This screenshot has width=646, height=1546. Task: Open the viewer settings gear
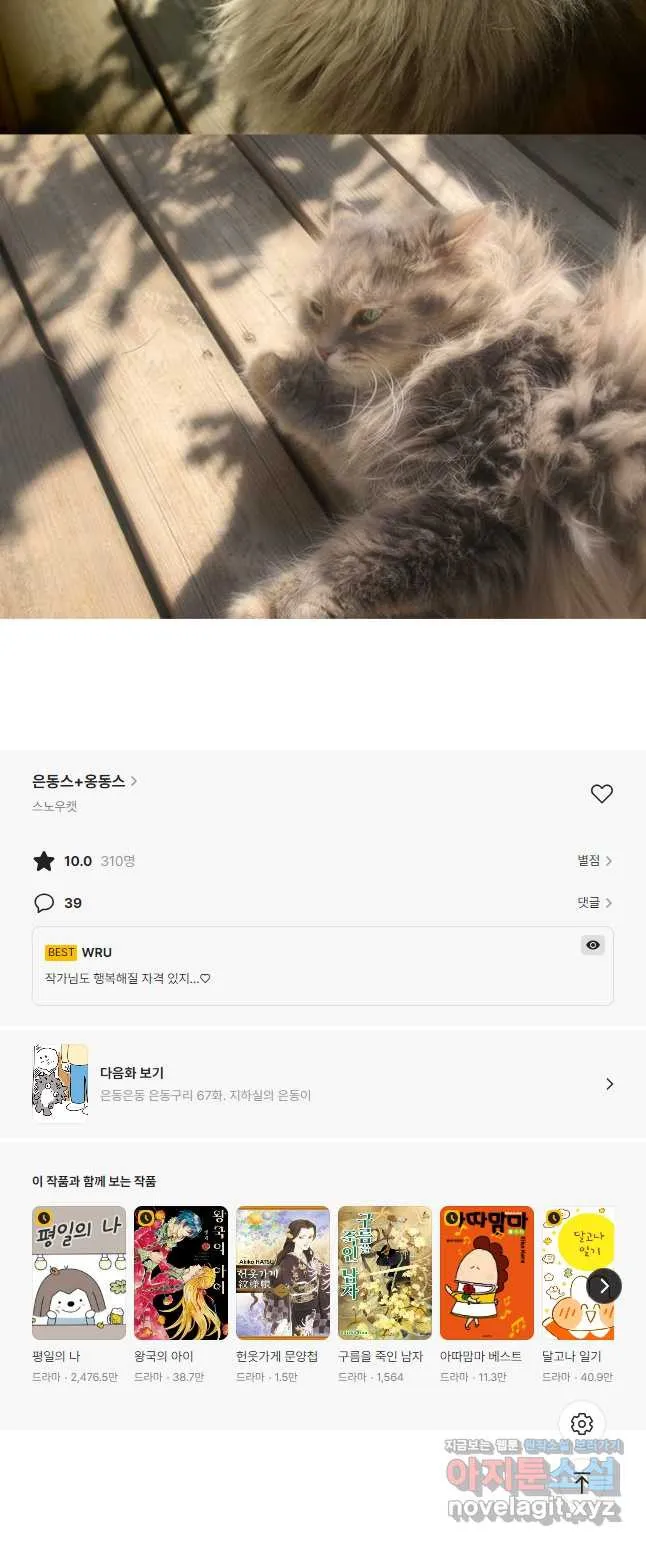point(582,1424)
